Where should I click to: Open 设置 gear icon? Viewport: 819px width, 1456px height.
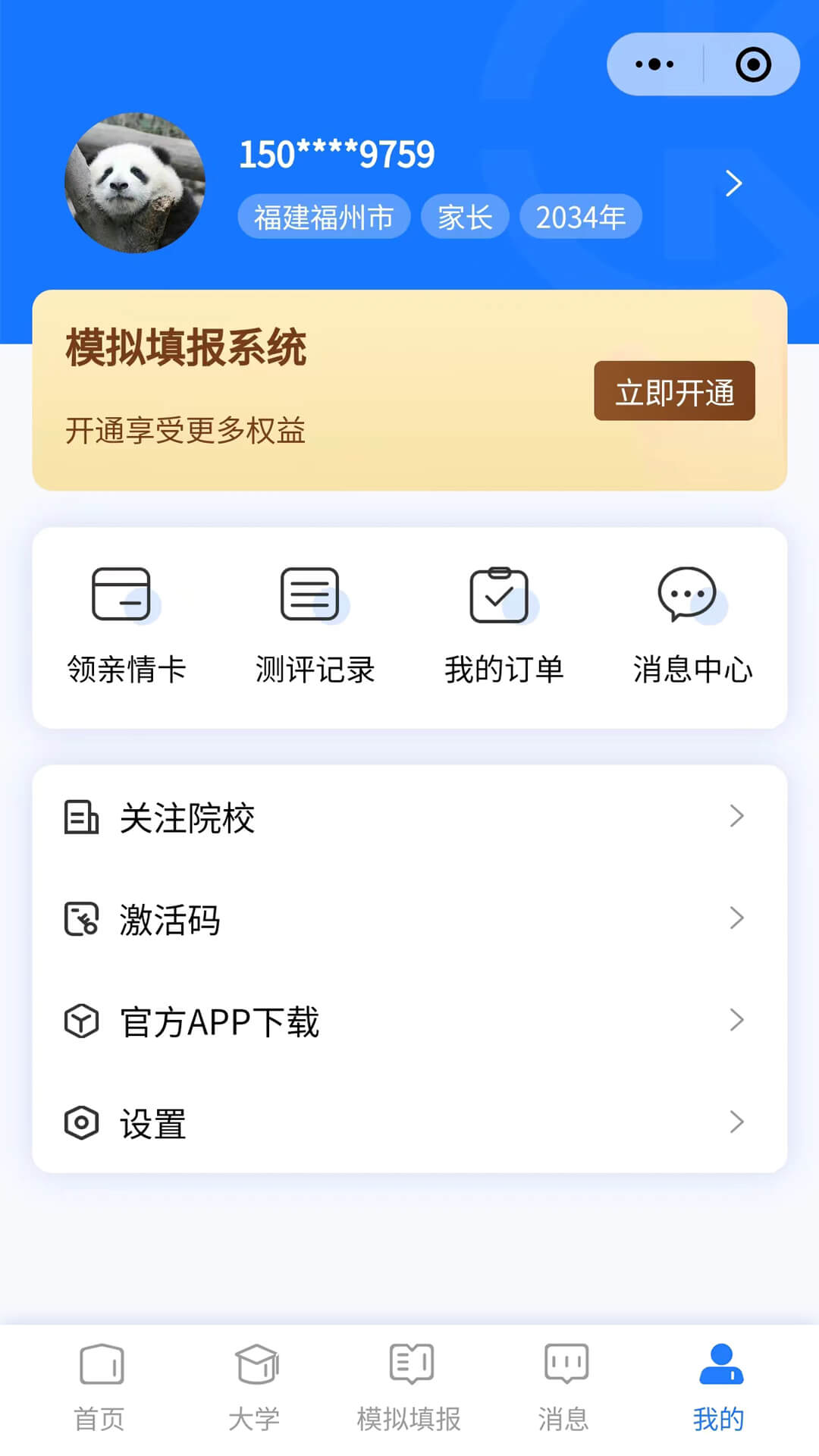[x=81, y=1123]
